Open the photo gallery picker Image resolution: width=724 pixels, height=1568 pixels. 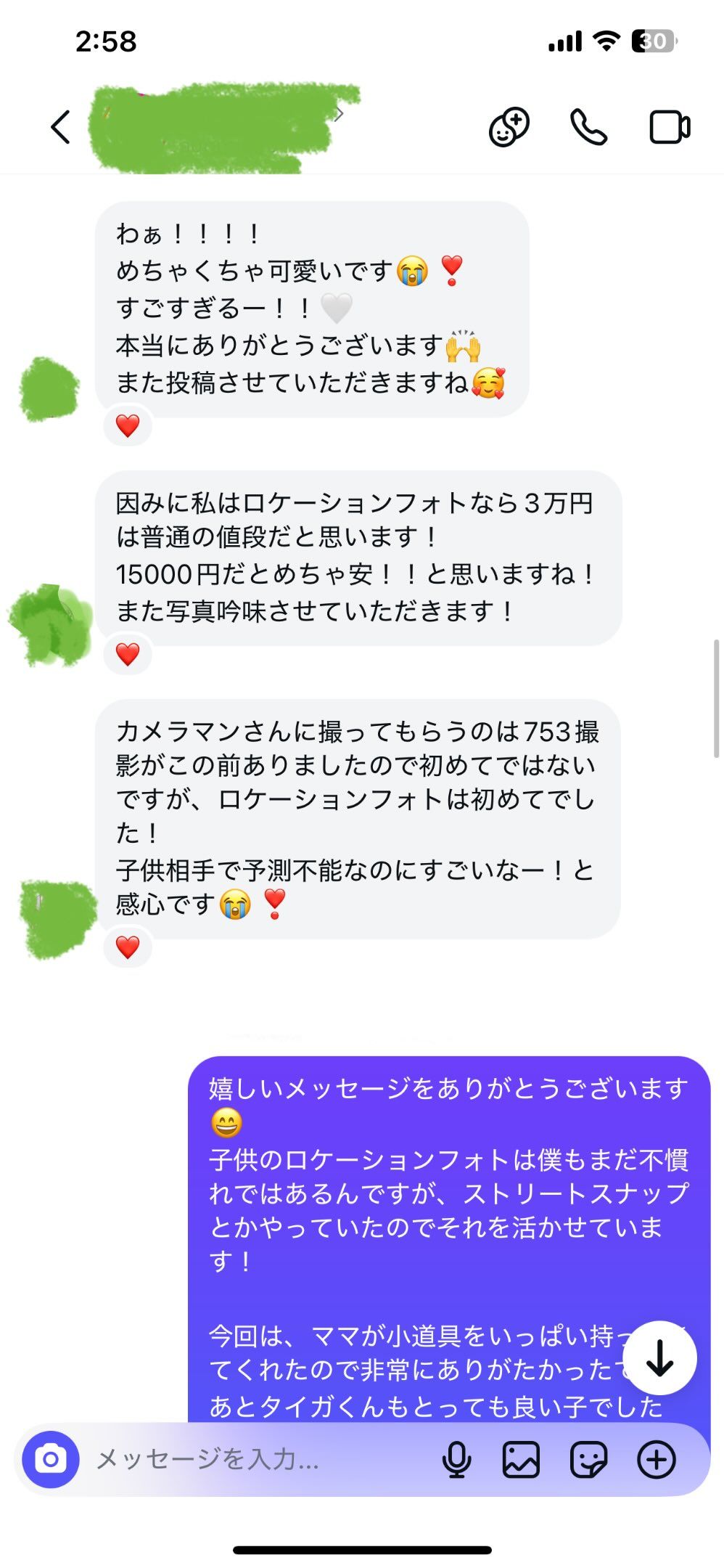tap(521, 1459)
